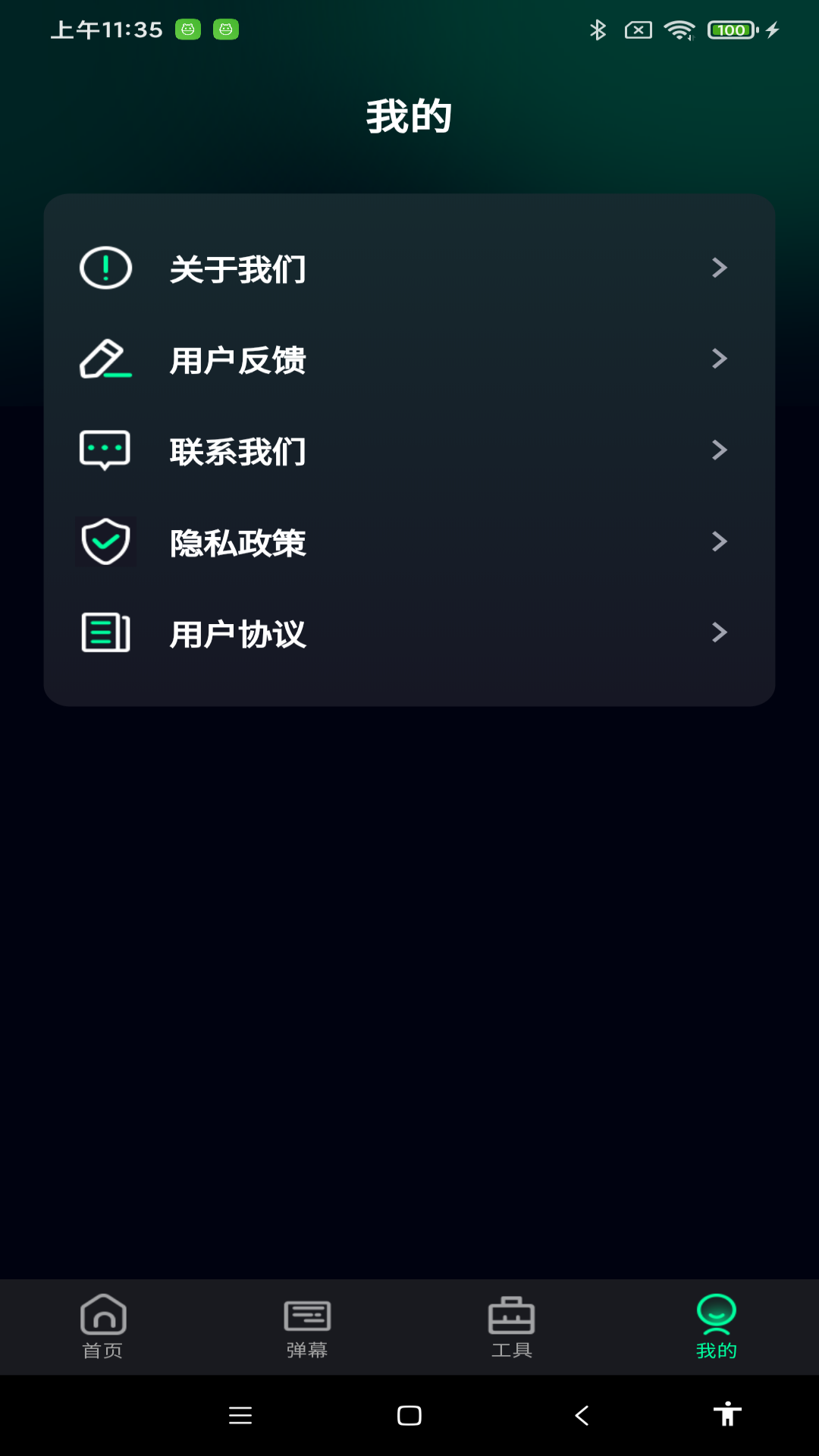Click the speech bubble icon beside 联系我们

pyautogui.click(x=105, y=450)
